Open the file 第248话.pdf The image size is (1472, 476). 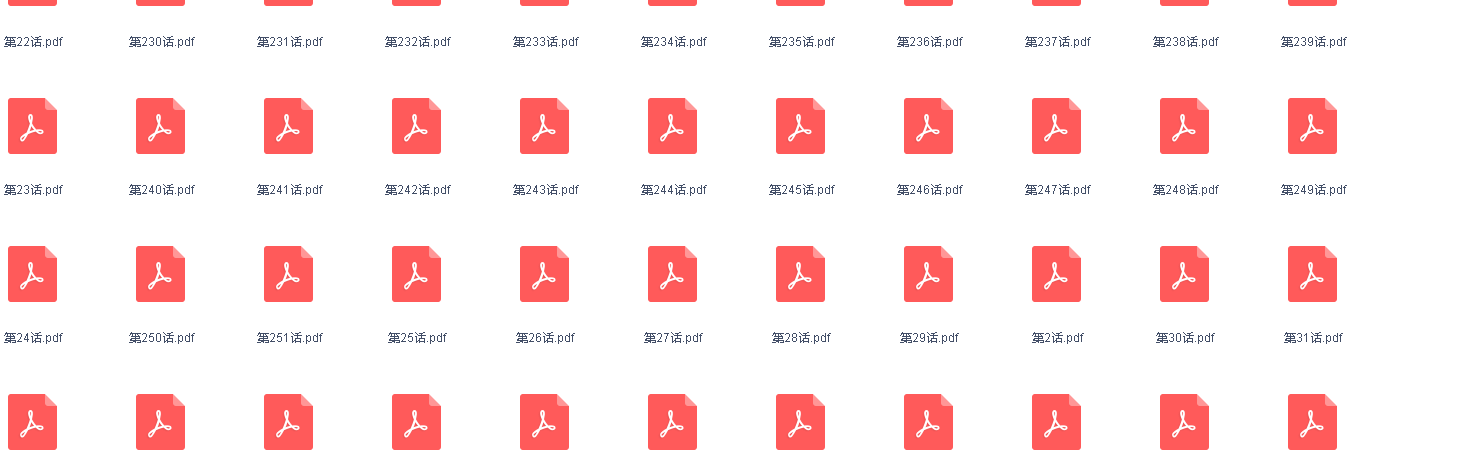1184,127
